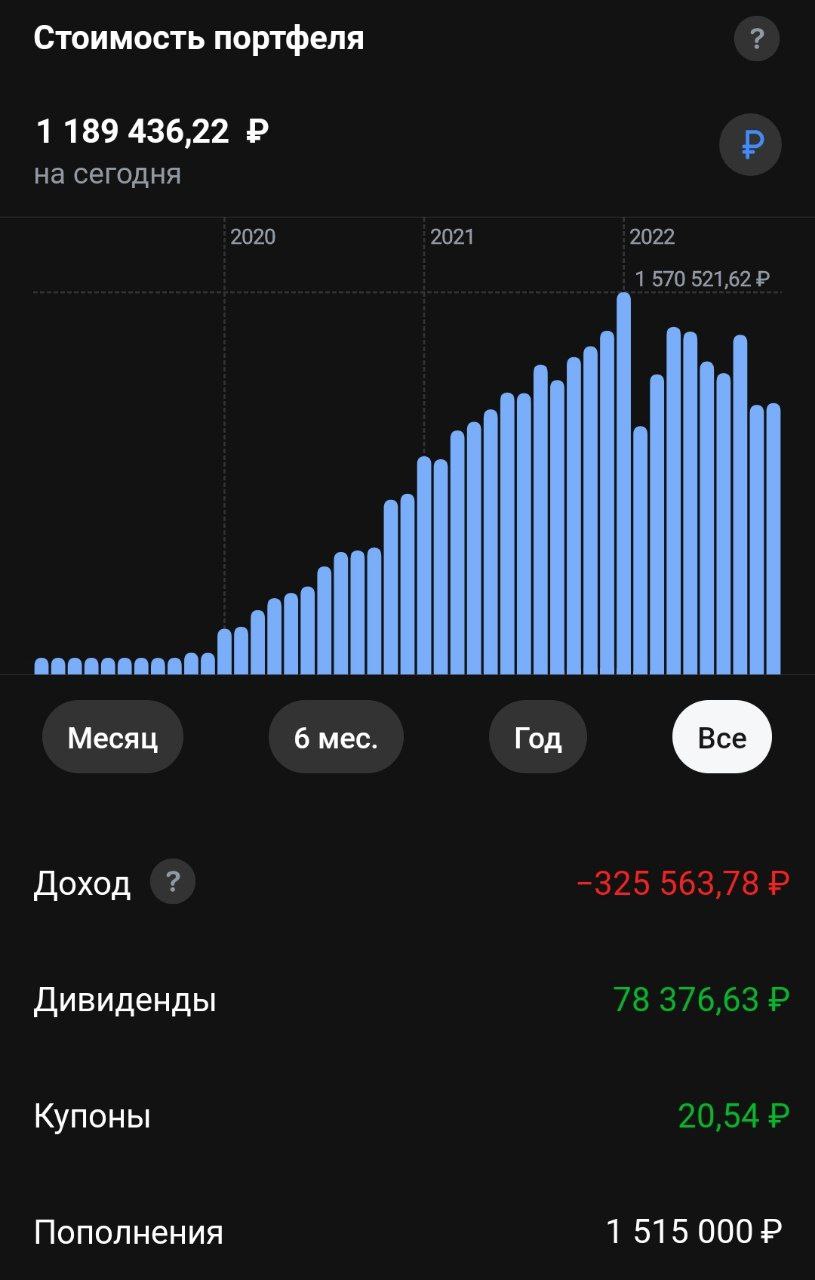Select the Все period chip
Image resolution: width=815 pixels, height=1280 pixels.
click(x=722, y=738)
